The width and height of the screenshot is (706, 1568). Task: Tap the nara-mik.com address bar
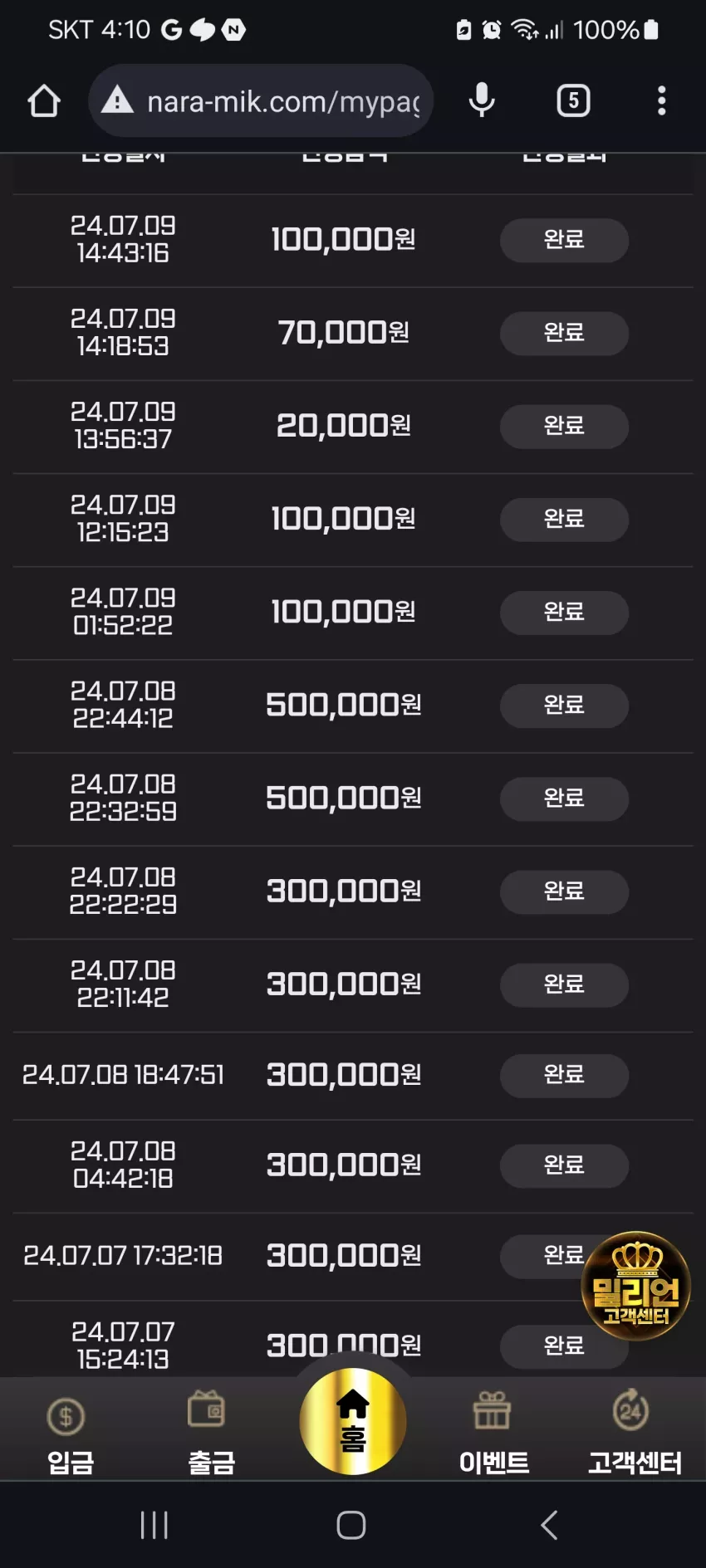[261, 101]
